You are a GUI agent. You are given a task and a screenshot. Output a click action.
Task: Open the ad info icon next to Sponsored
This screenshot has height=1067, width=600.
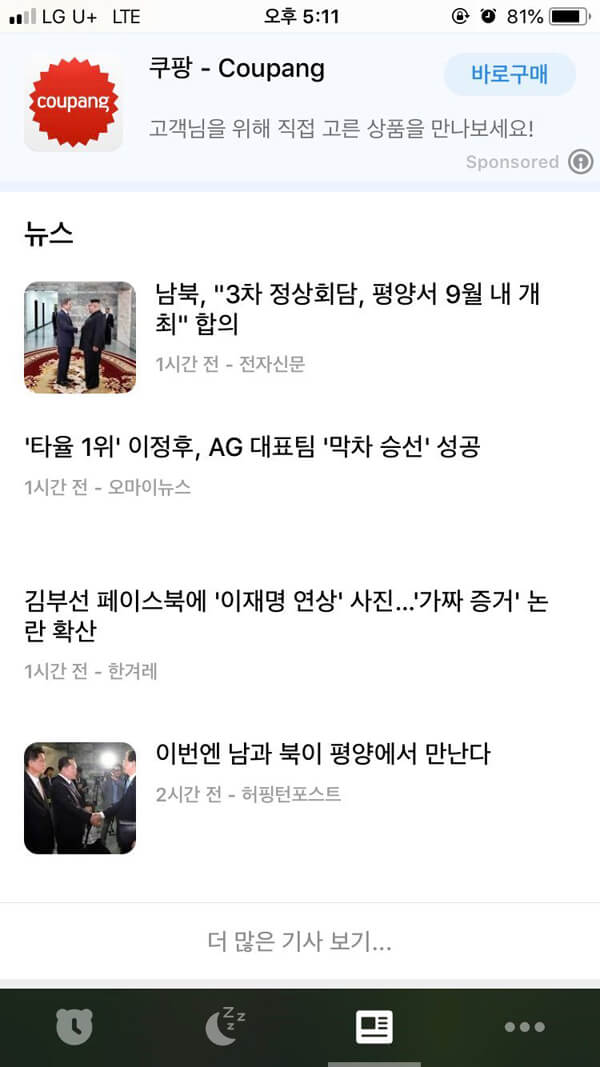(x=581, y=162)
